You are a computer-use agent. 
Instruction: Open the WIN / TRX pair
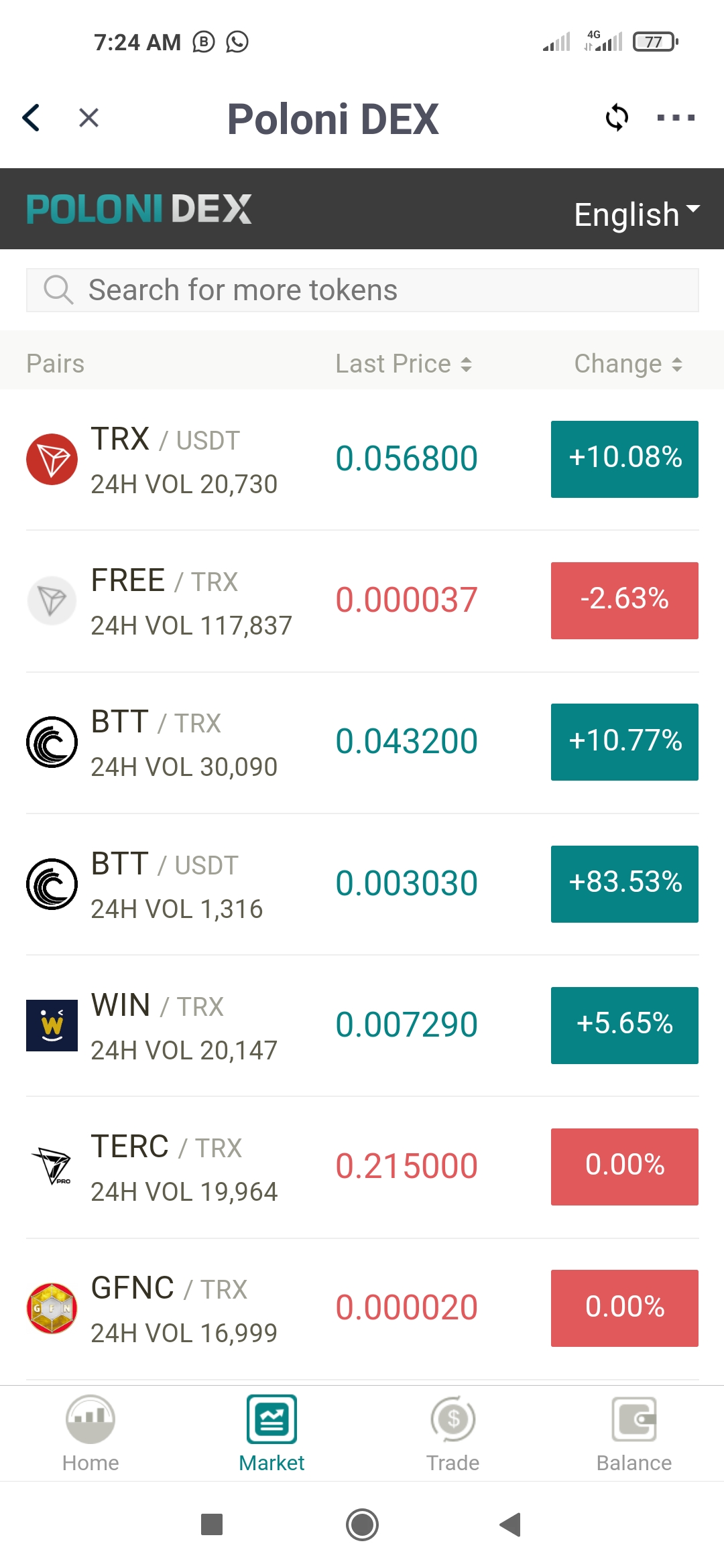[362, 1026]
